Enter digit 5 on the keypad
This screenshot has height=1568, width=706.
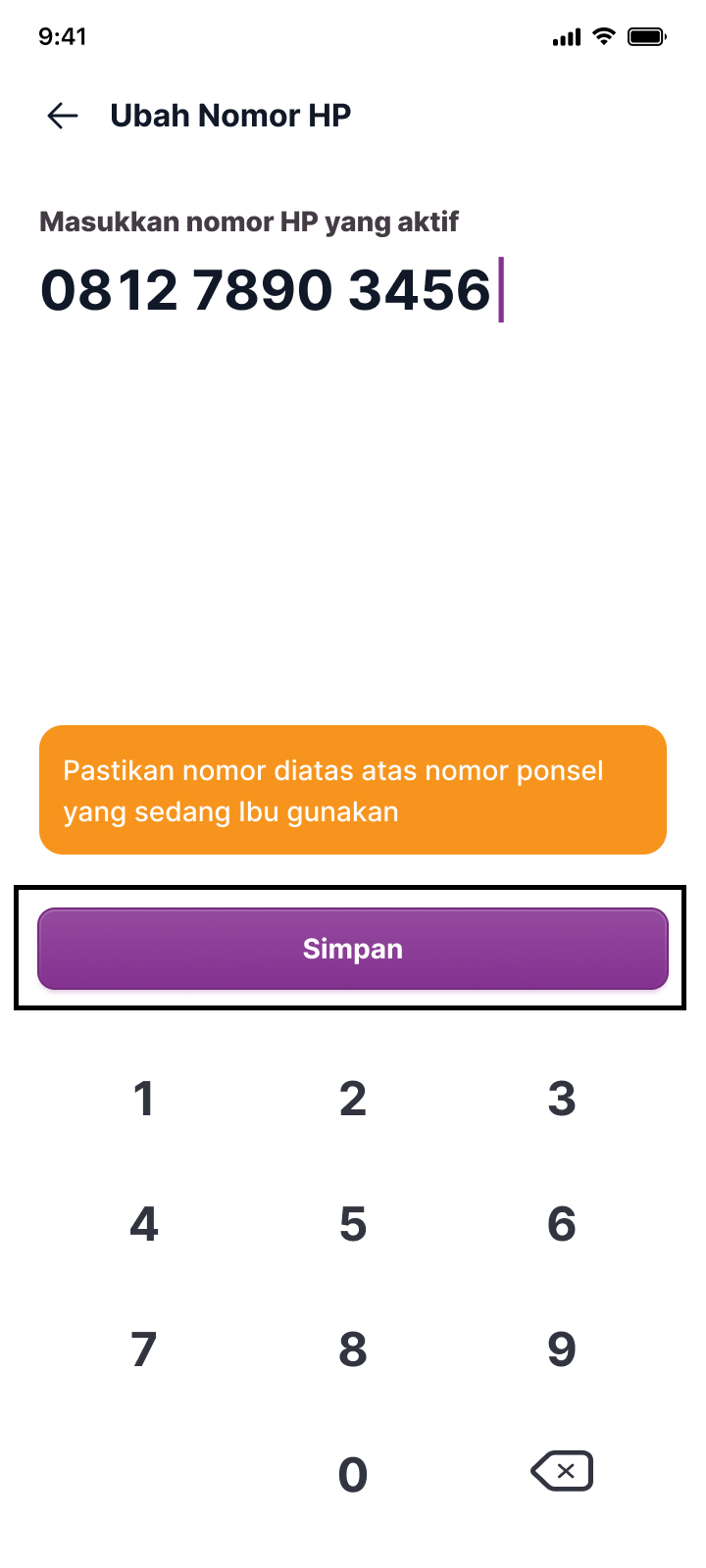click(x=353, y=1224)
